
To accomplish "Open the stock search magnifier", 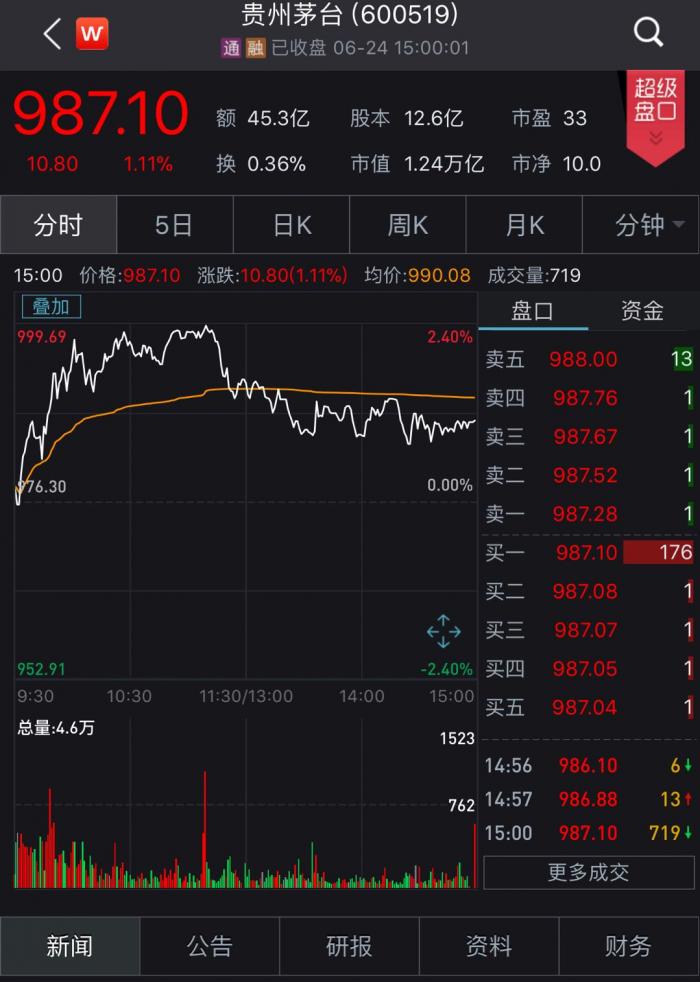I will click(648, 33).
